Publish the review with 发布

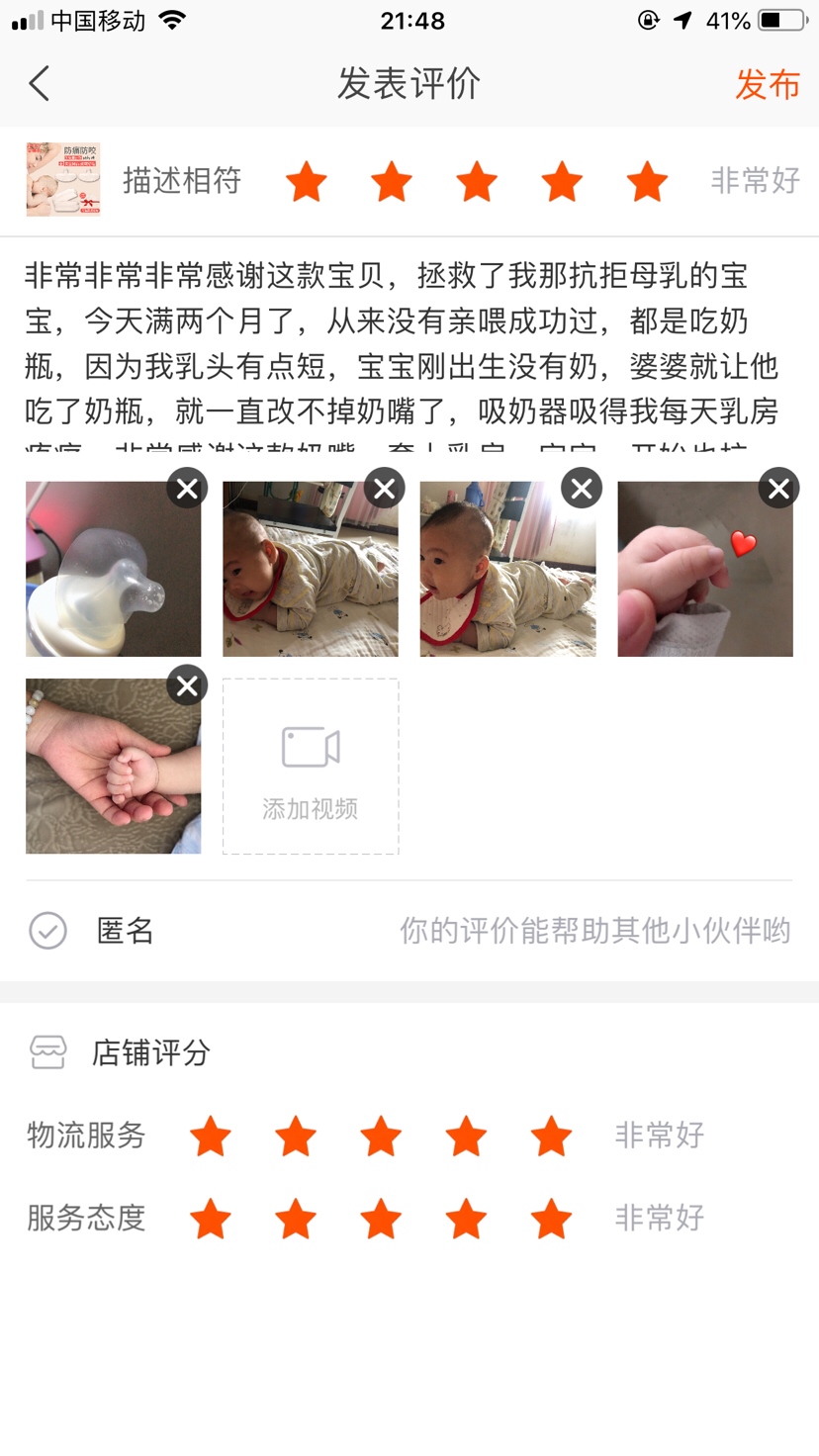pyautogui.click(x=767, y=85)
